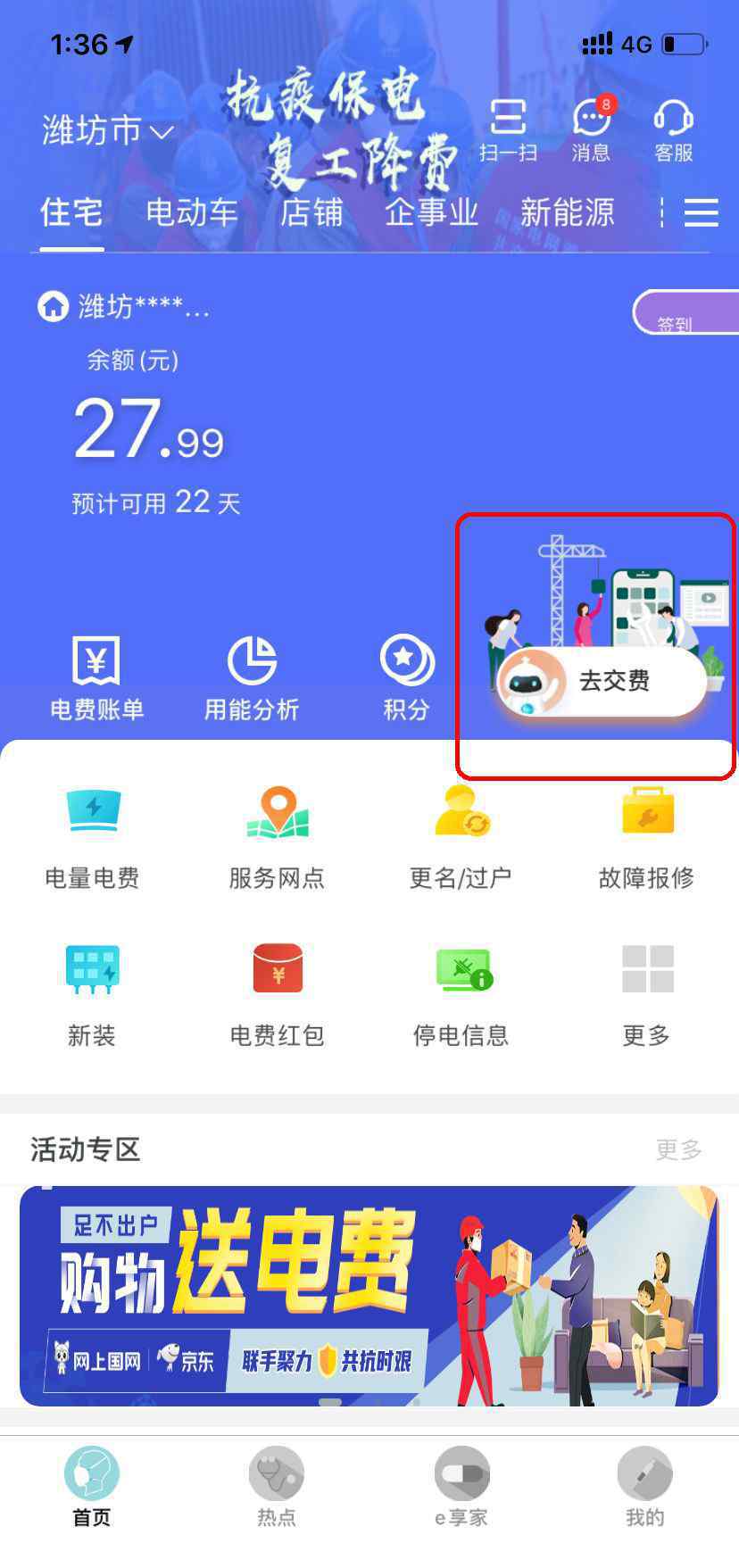Open 用能分析
739x1568 pixels.
pos(252,678)
